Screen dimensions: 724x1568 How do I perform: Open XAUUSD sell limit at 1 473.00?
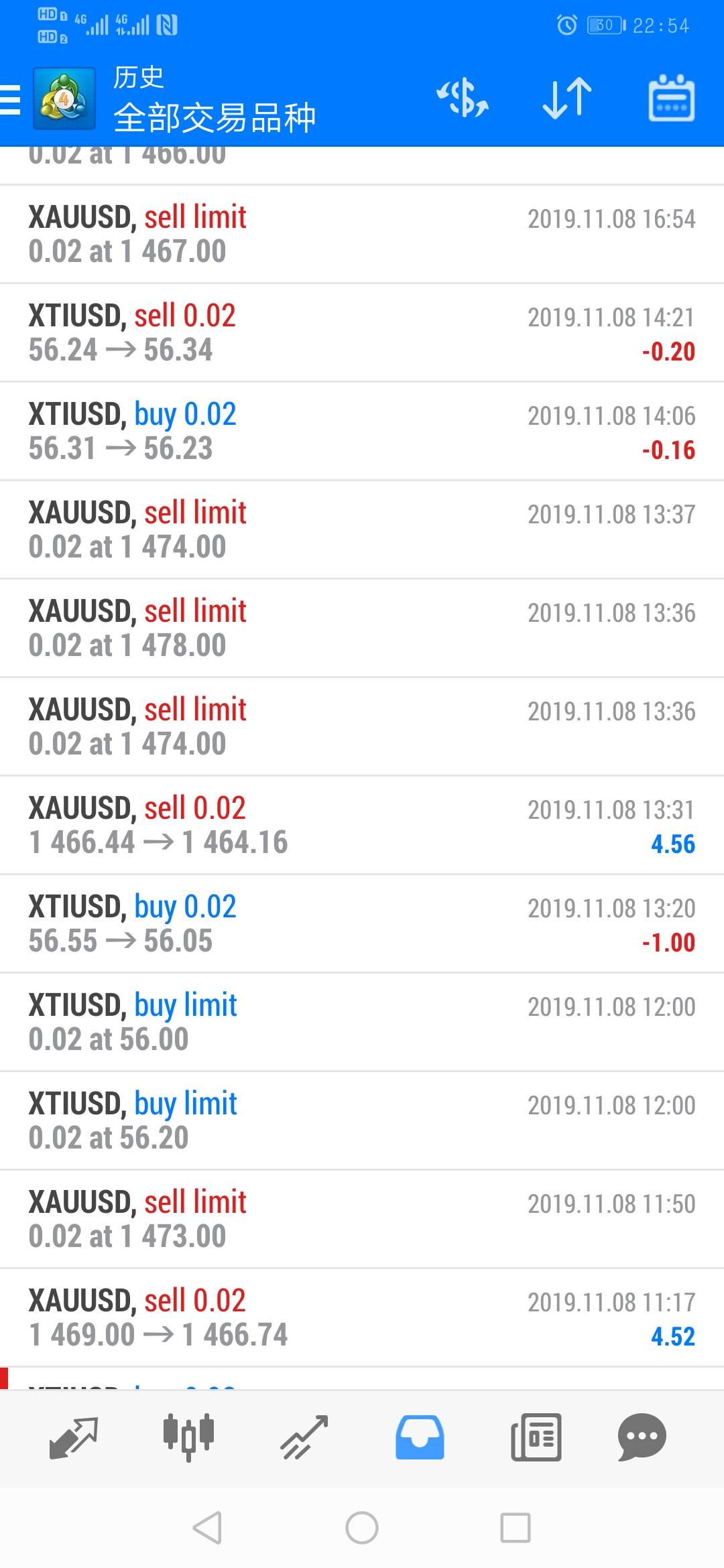point(362,1220)
